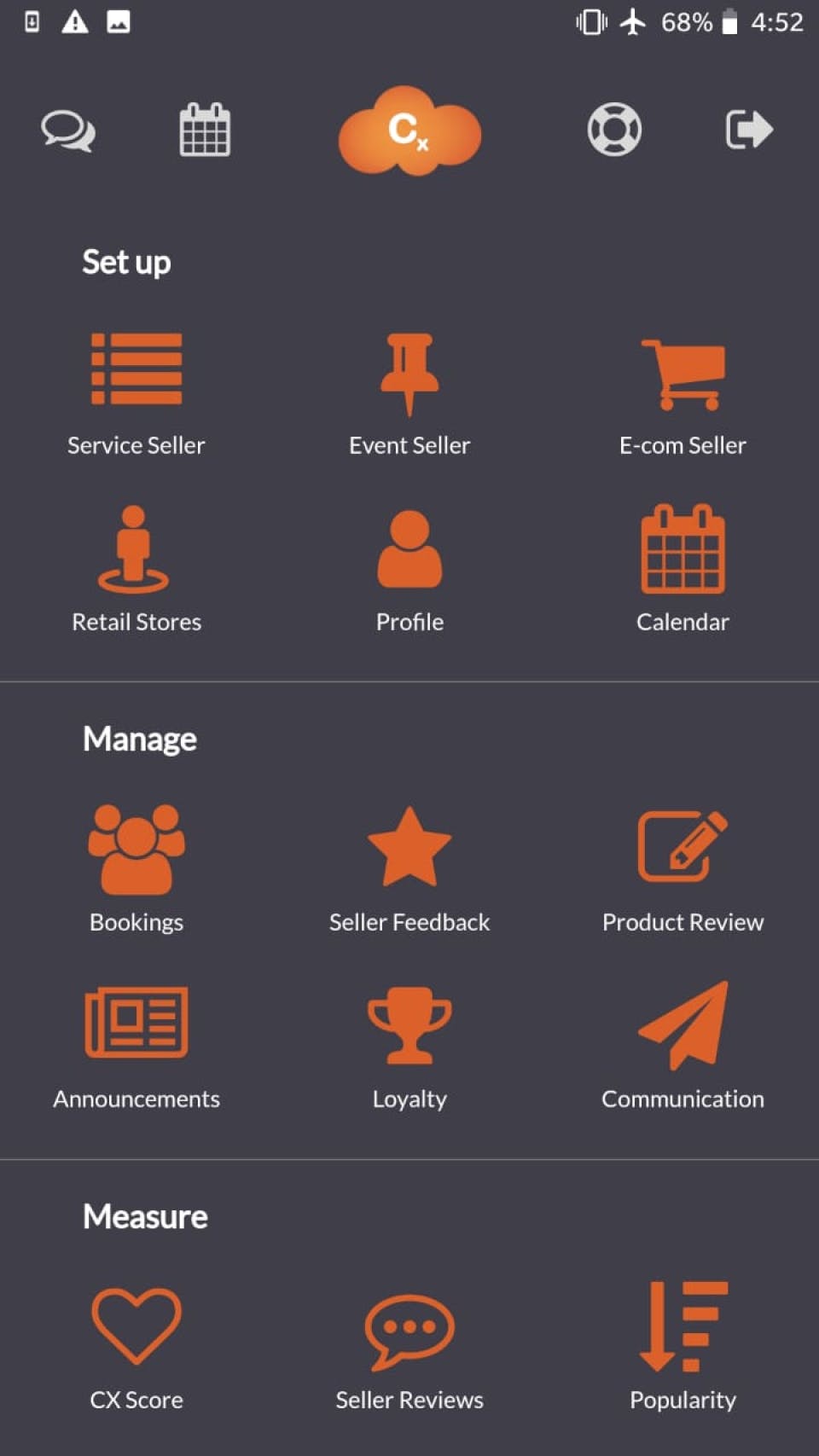View Announcements
Image resolution: width=819 pixels, height=1456 pixels.
coord(136,1045)
